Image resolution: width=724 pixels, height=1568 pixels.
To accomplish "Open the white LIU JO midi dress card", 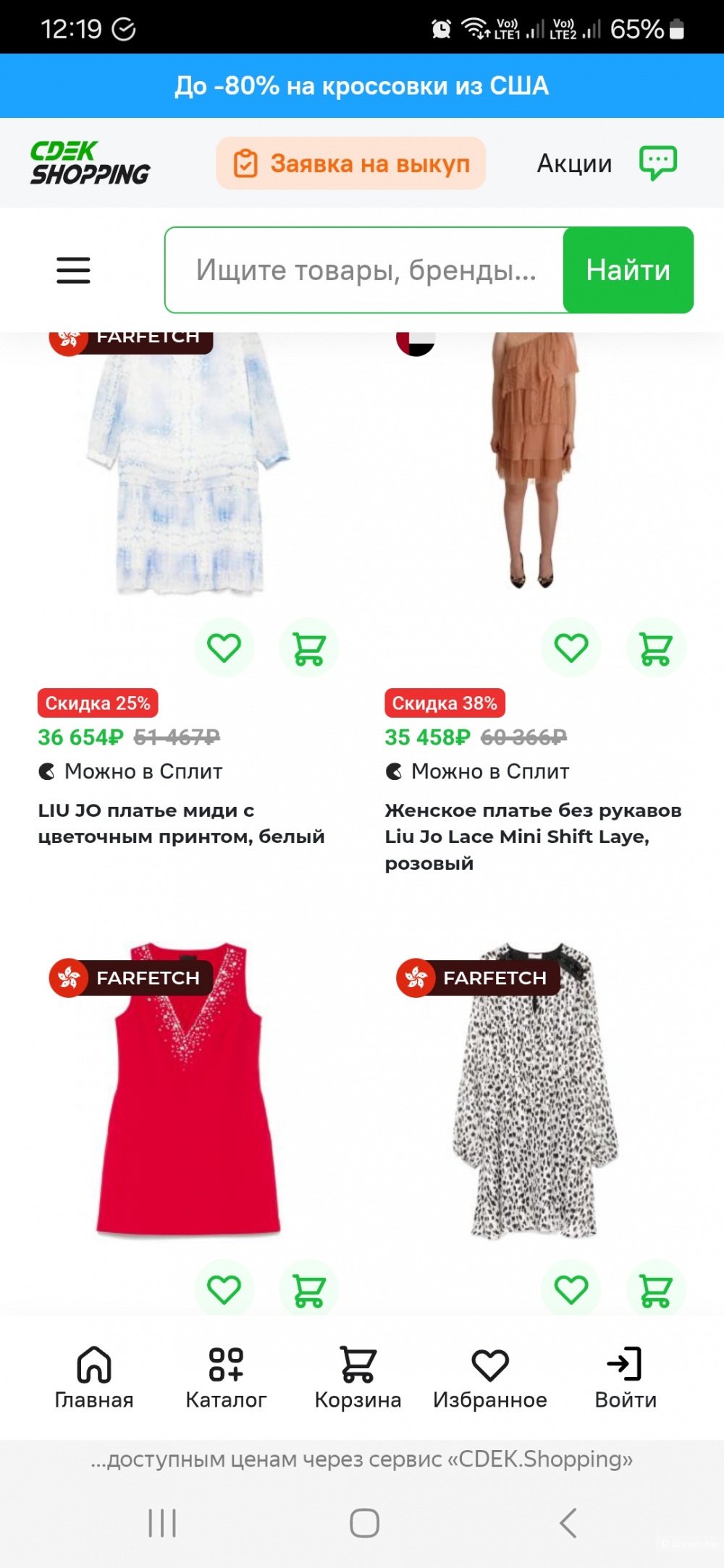I will 181,823.
